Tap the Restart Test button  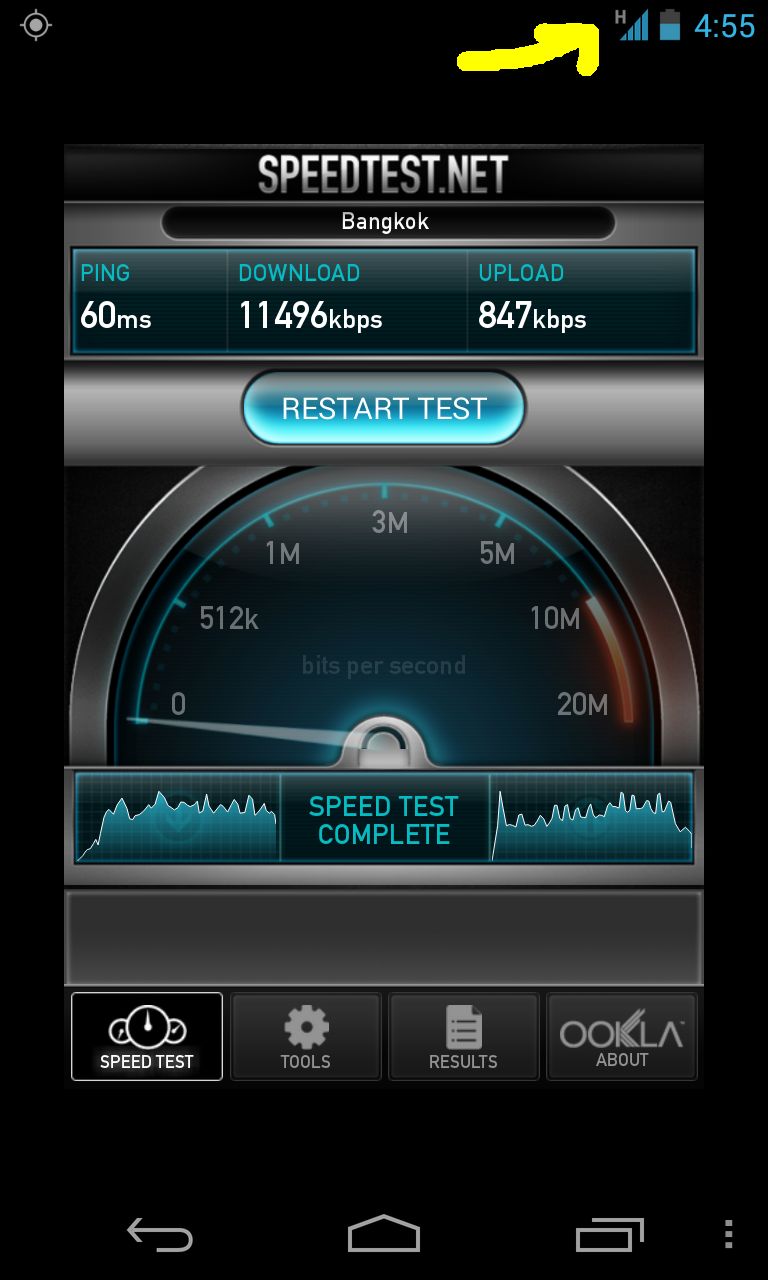tap(384, 408)
